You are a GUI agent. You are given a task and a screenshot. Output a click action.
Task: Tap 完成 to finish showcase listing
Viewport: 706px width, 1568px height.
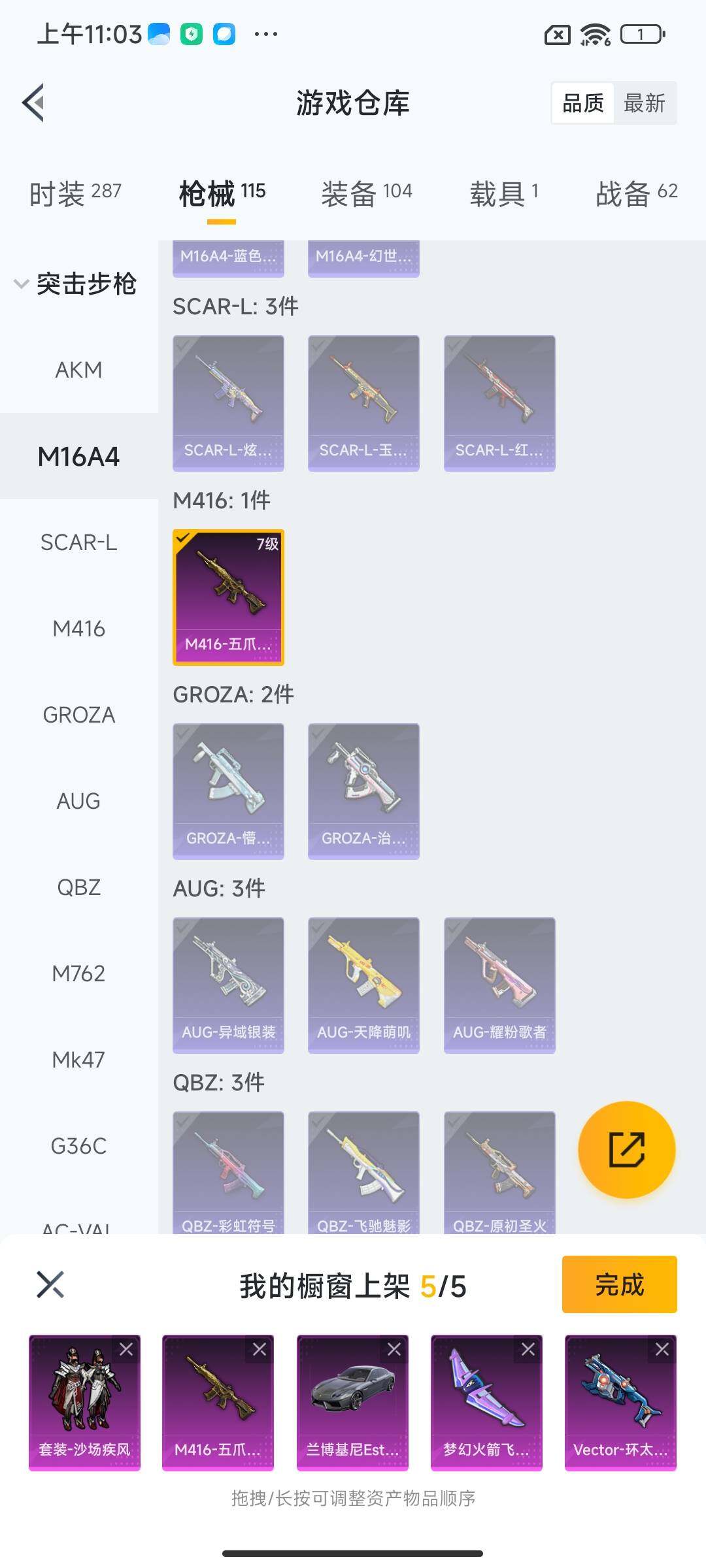619,1284
